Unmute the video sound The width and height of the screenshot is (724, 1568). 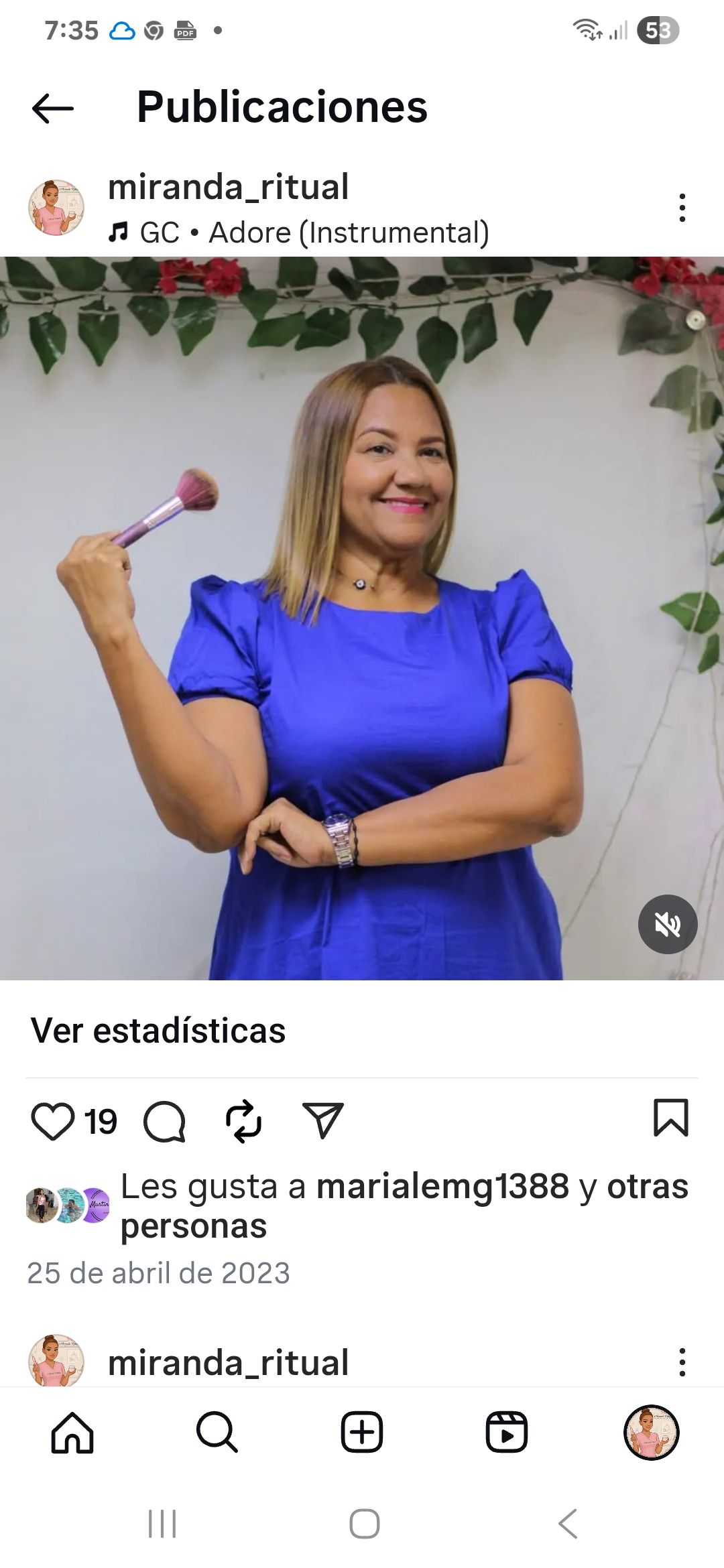[667, 924]
